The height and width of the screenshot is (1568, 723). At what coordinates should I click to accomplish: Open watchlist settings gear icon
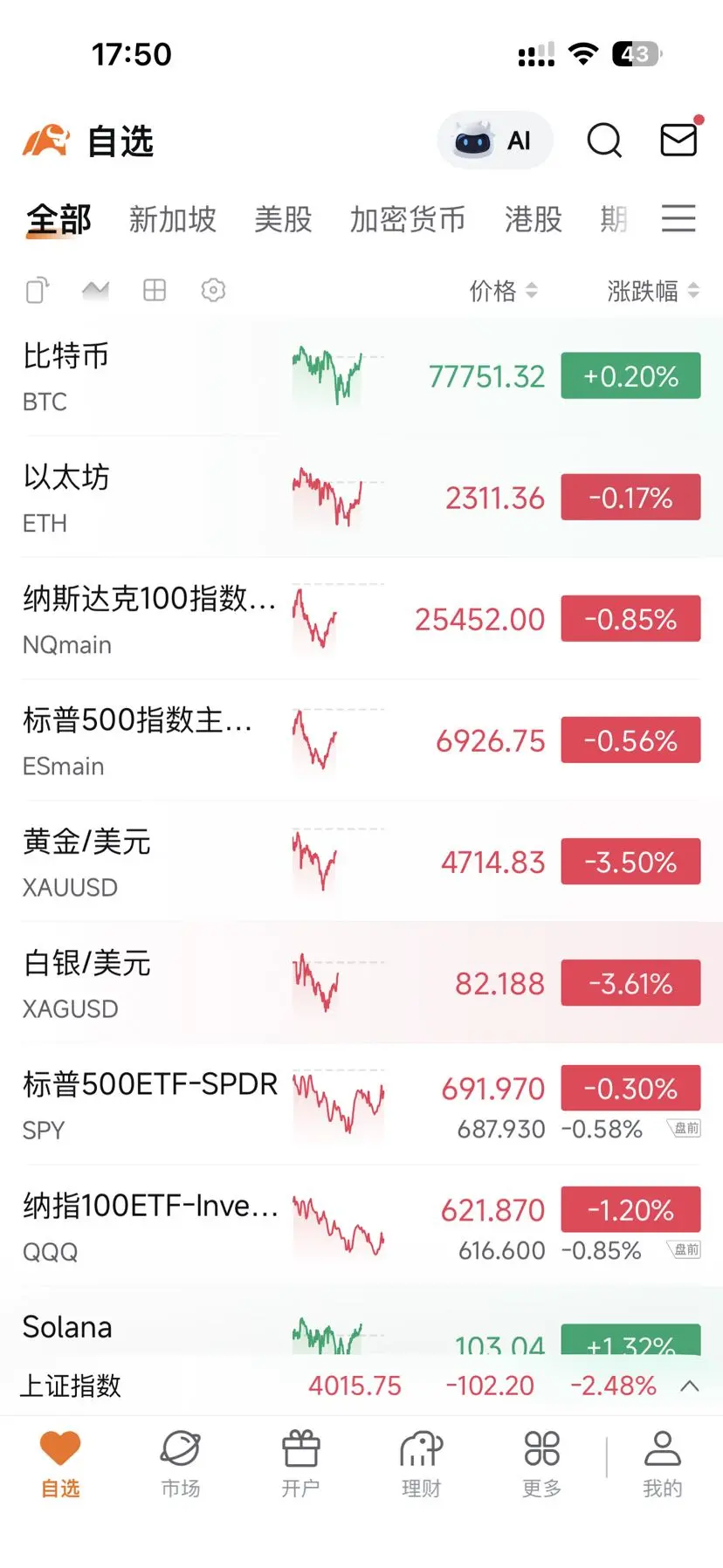213,290
